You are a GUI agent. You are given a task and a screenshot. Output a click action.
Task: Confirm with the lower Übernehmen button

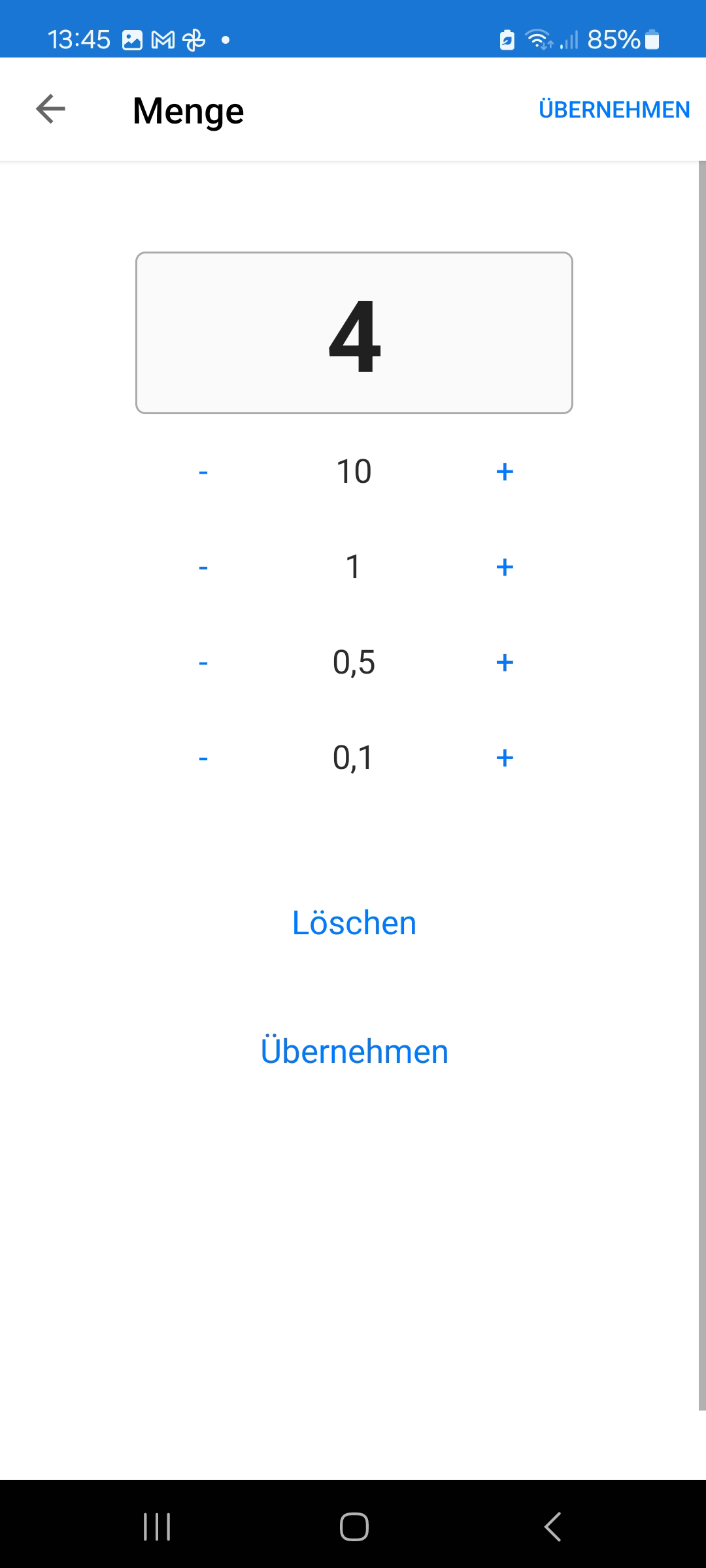click(354, 1051)
